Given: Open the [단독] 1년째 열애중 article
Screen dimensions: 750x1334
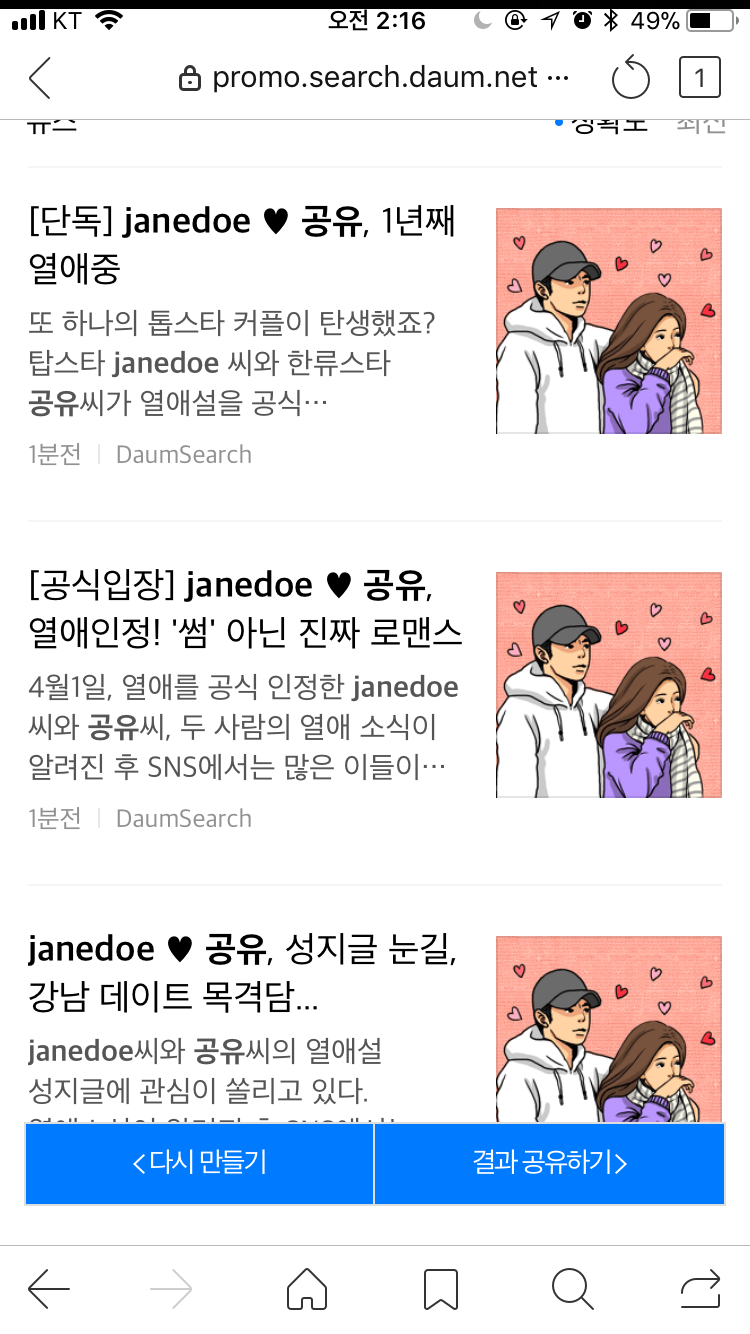Looking at the screenshot, I should tap(243, 244).
